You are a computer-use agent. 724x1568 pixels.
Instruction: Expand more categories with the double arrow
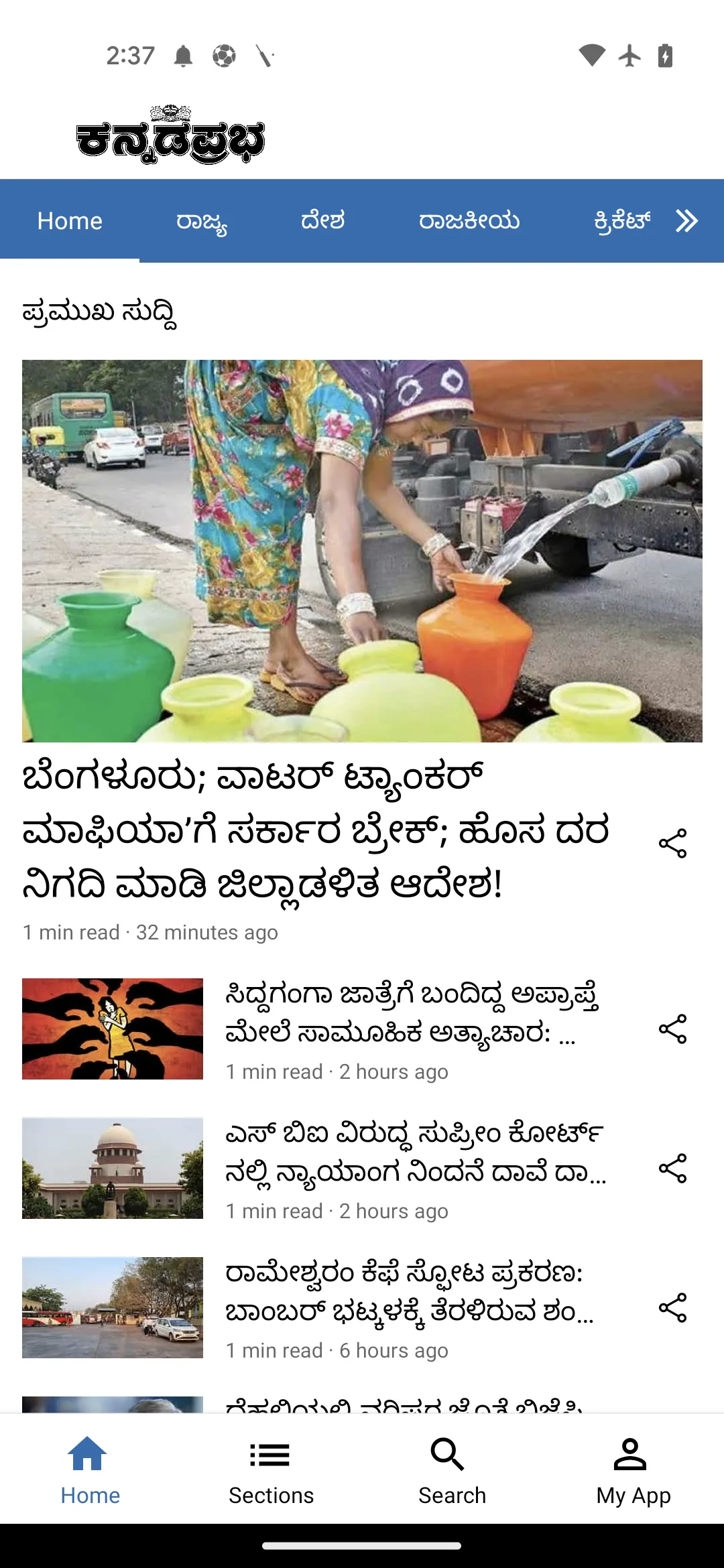point(687,220)
